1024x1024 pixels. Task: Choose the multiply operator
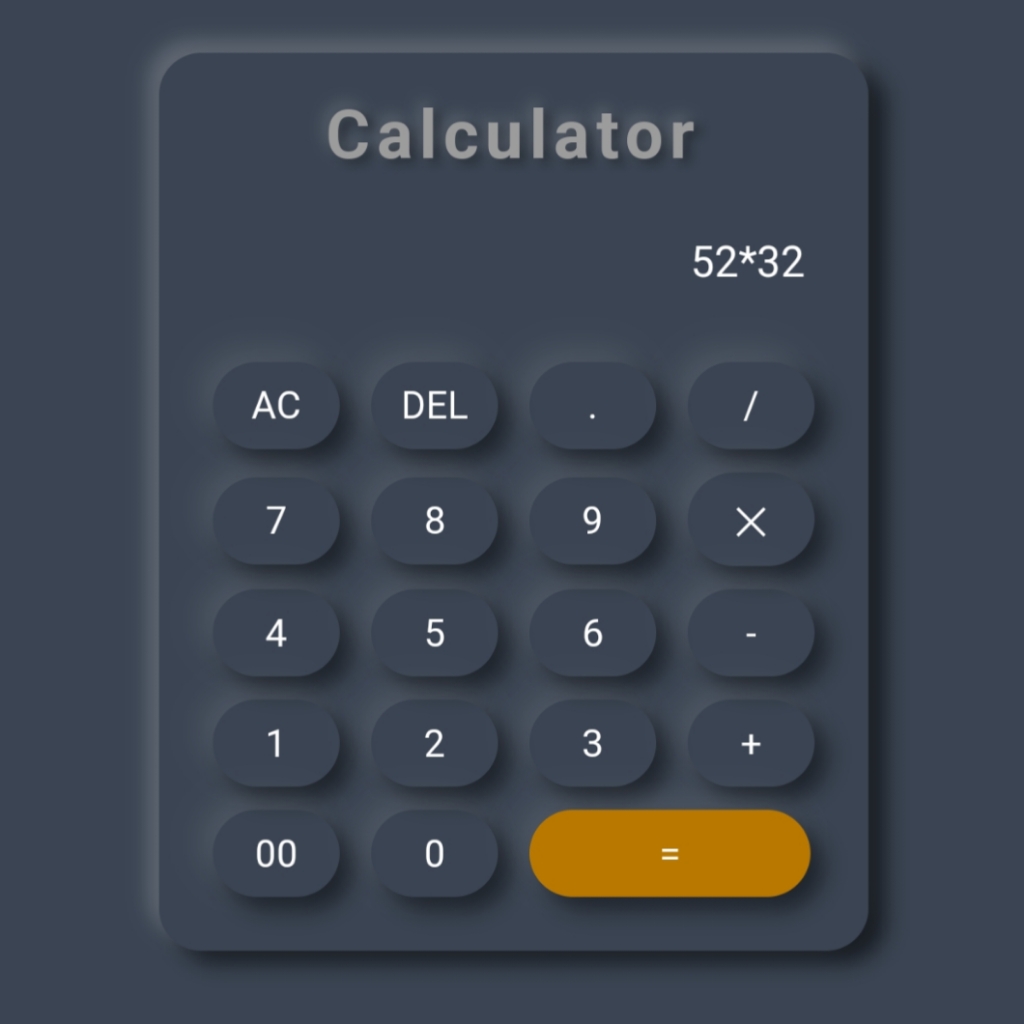click(750, 521)
